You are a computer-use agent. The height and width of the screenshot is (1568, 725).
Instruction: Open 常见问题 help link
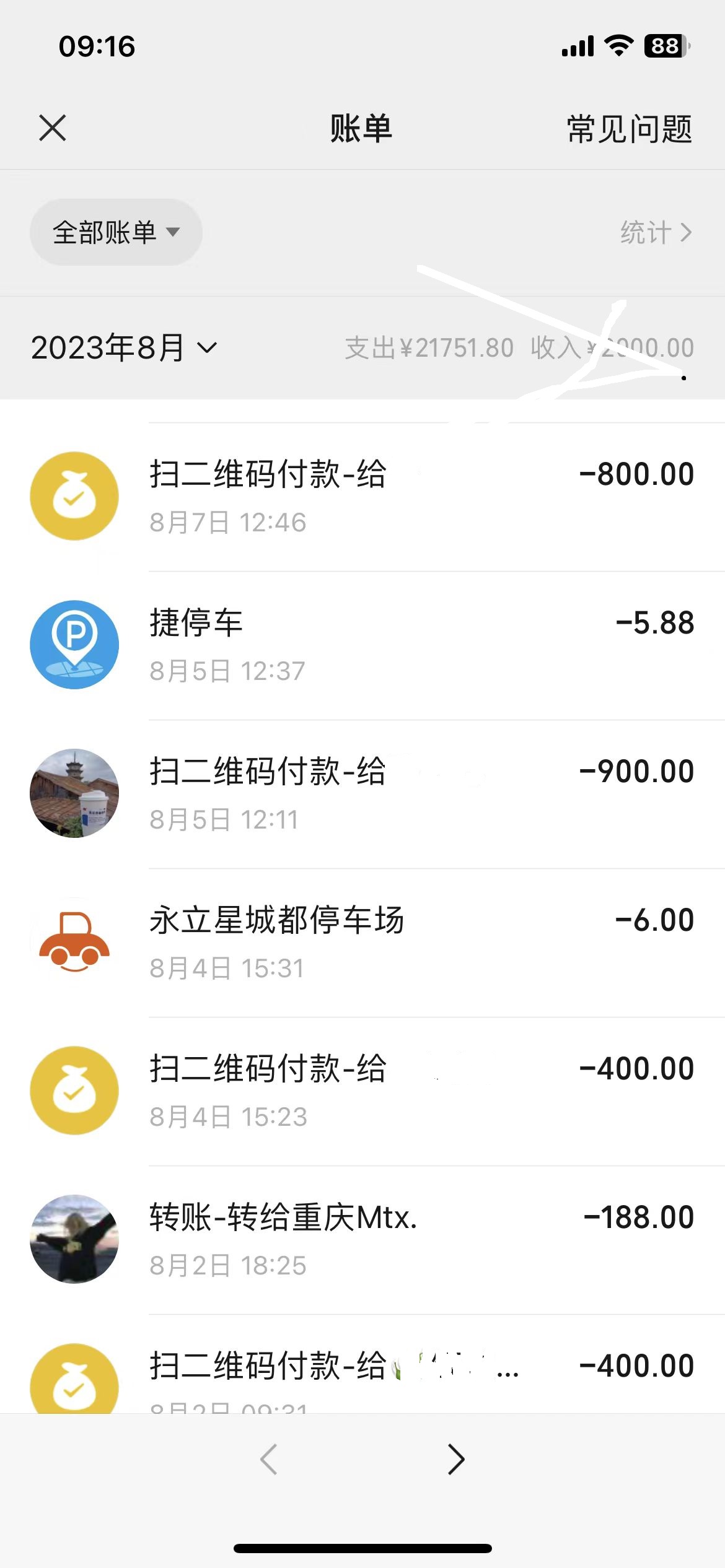629,129
